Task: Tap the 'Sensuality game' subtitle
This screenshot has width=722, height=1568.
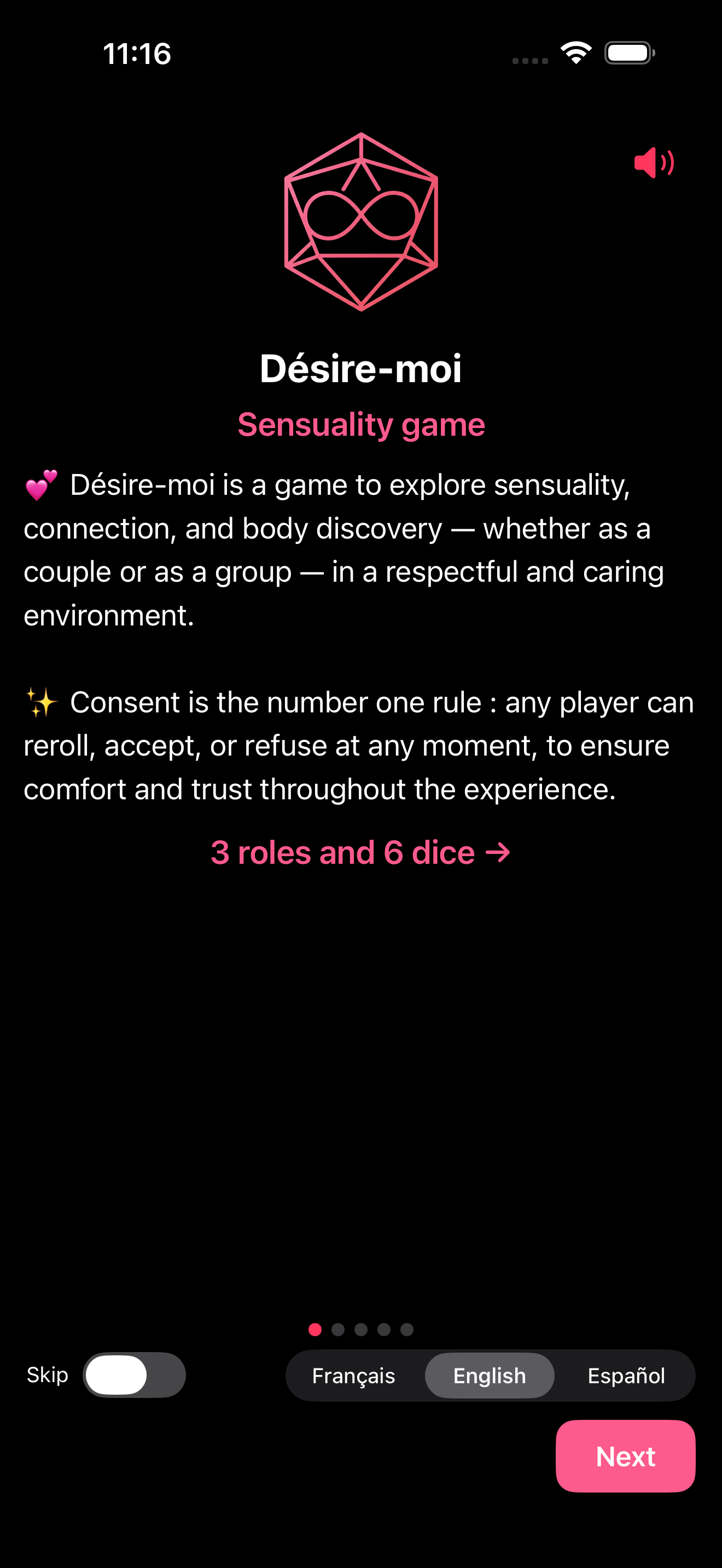Action: tap(360, 425)
